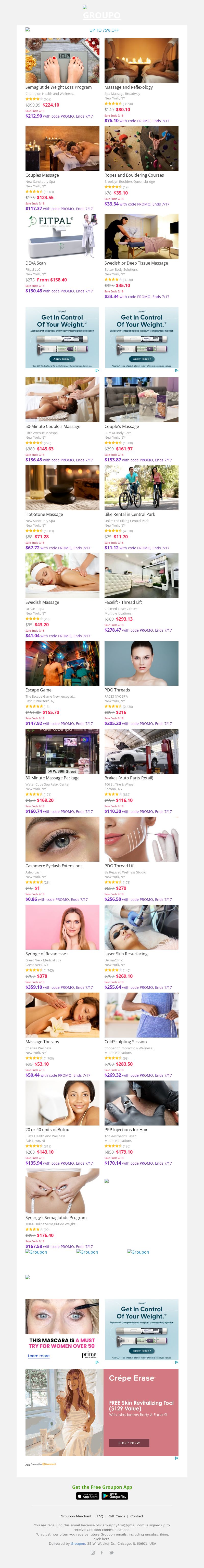View 20 or 40 units of Botox deal
Viewport: 204px width, 1568px height.
[x=47, y=1130]
